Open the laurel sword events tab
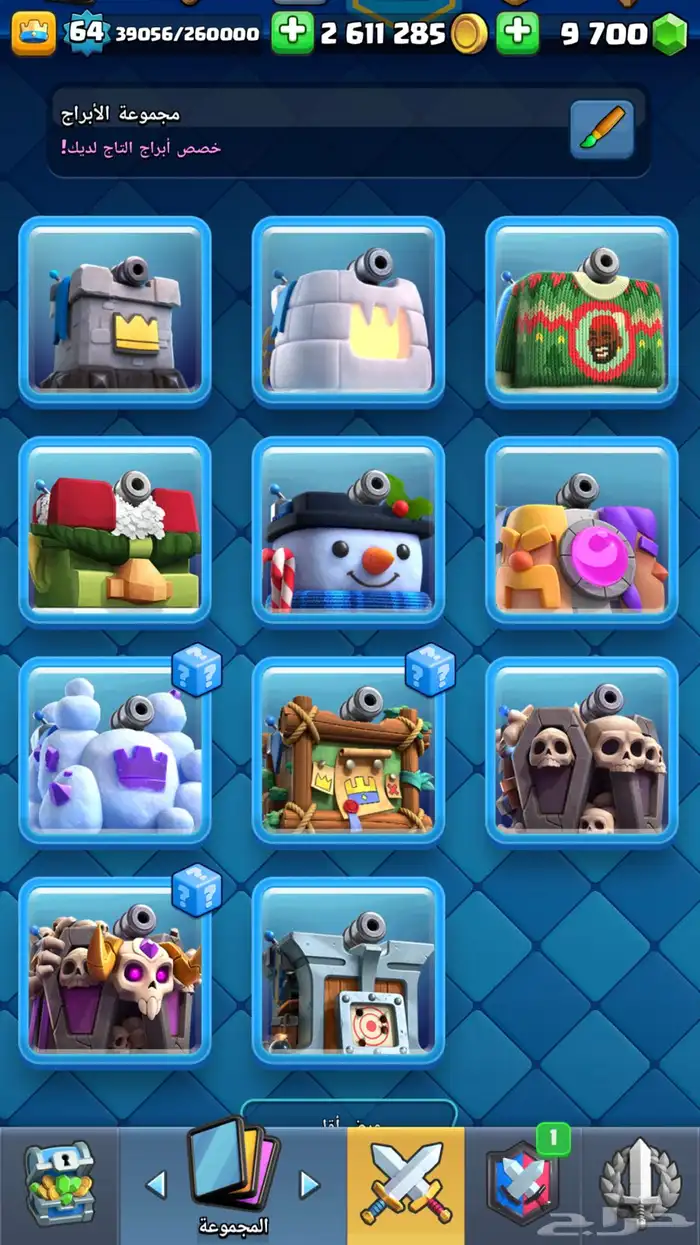The height and width of the screenshot is (1245, 700). point(641,1186)
